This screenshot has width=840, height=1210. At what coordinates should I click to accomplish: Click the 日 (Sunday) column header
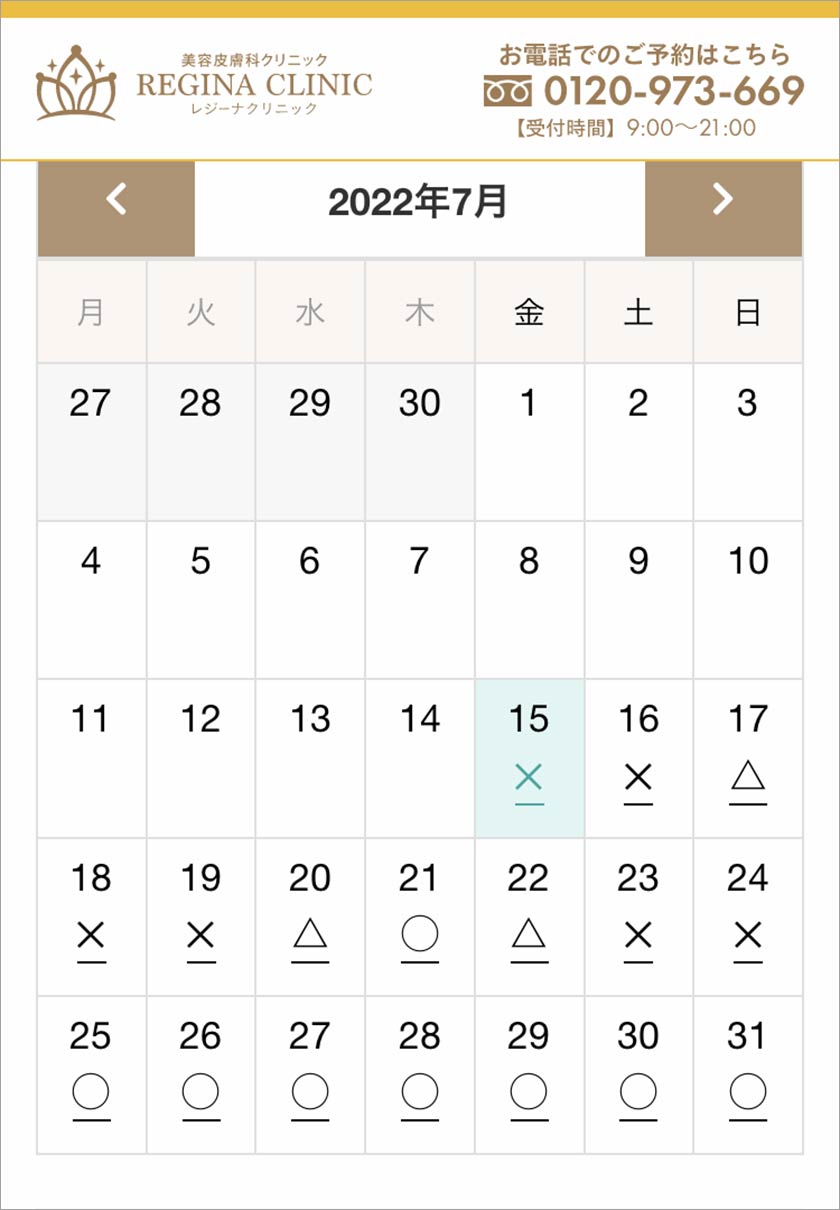[x=748, y=311]
